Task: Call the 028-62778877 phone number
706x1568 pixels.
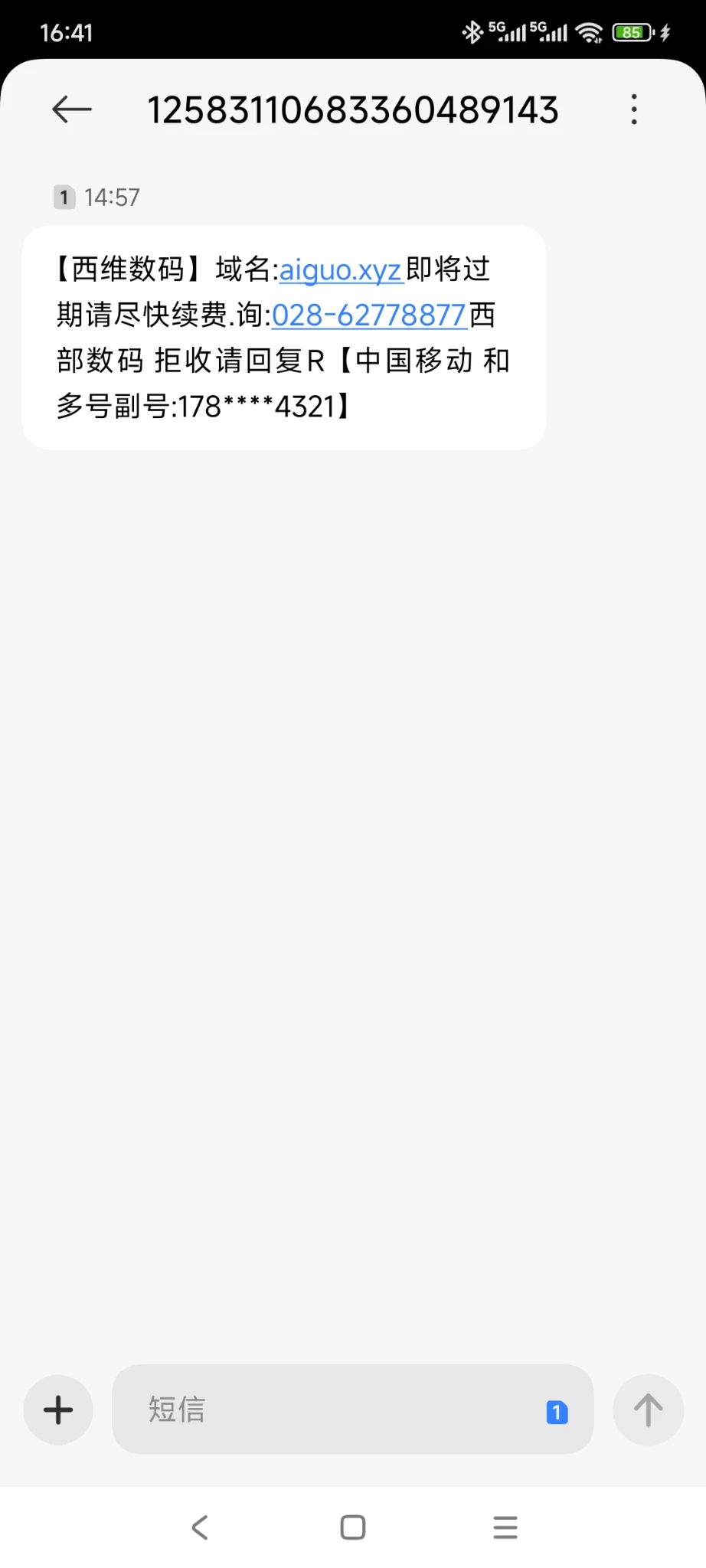Action: pyautogui.click(x=369, y=315)
